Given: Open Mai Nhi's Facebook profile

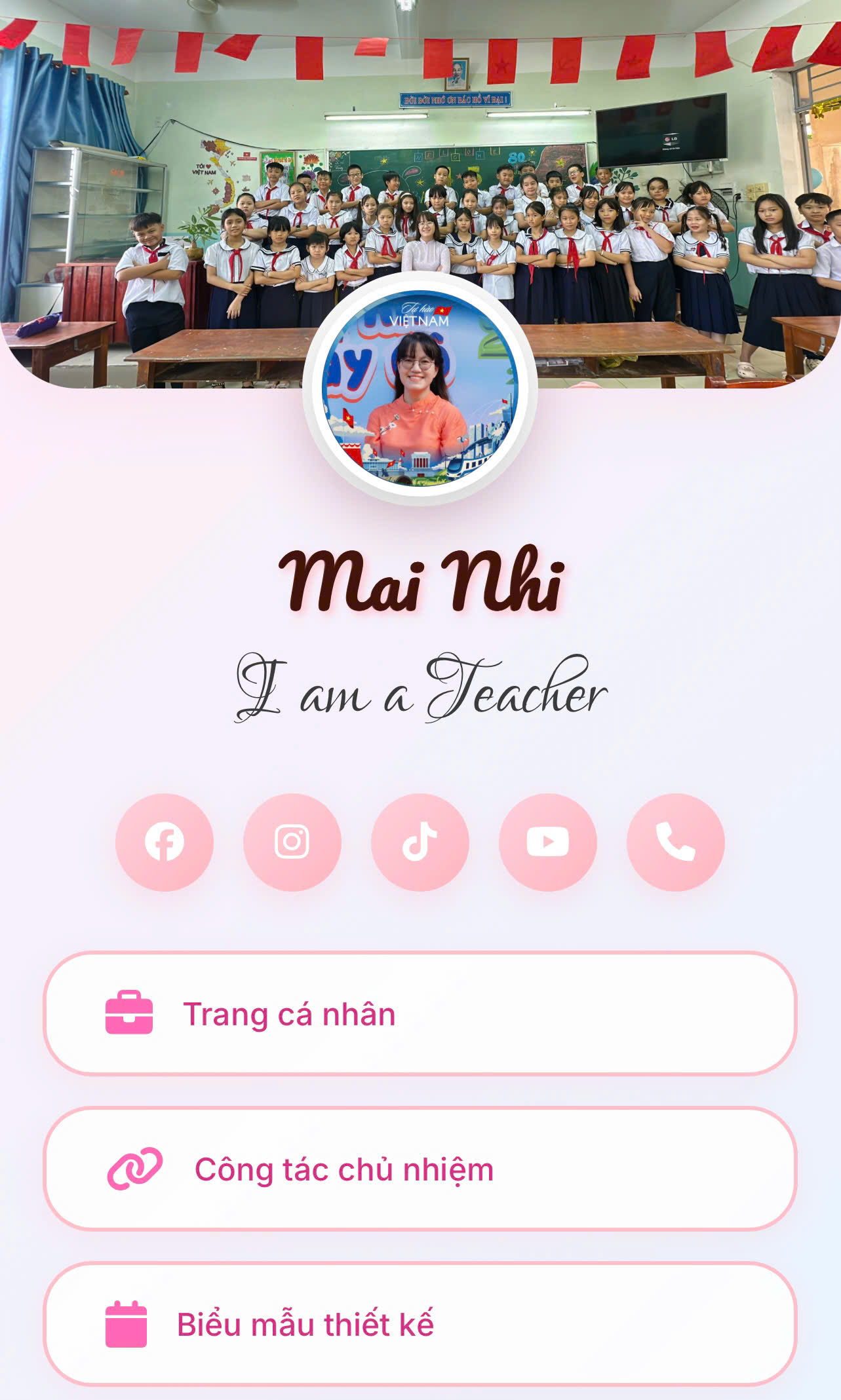Looking at the screenshot, I should coord(165,842).
